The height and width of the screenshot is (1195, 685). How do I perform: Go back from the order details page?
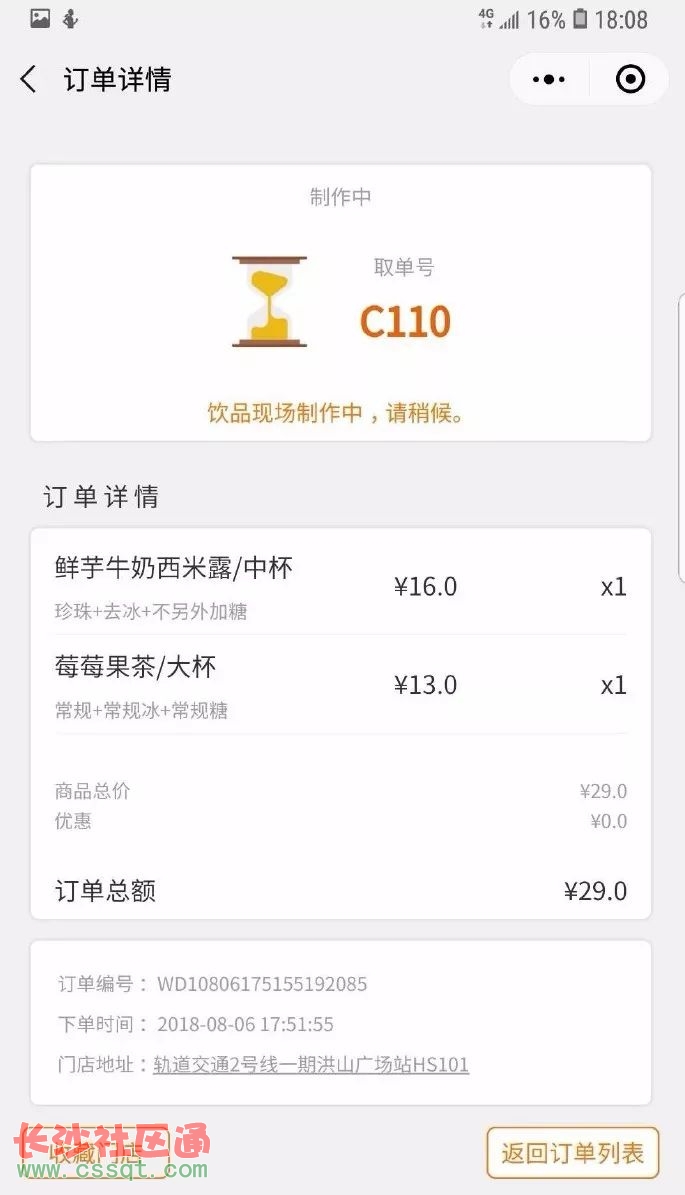(x=29, y=79)
